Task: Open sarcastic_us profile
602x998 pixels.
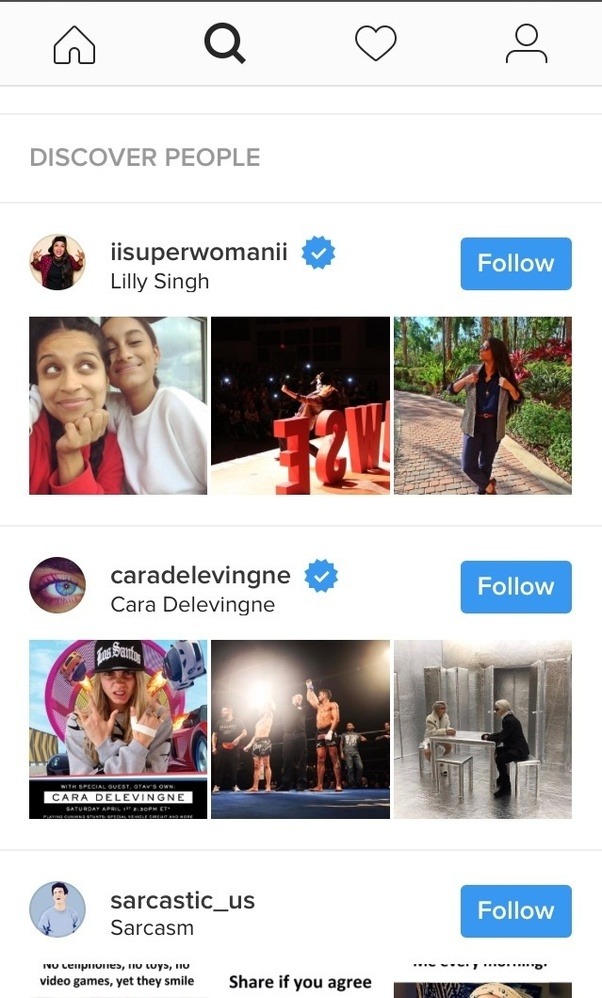Action: [182, 900]
